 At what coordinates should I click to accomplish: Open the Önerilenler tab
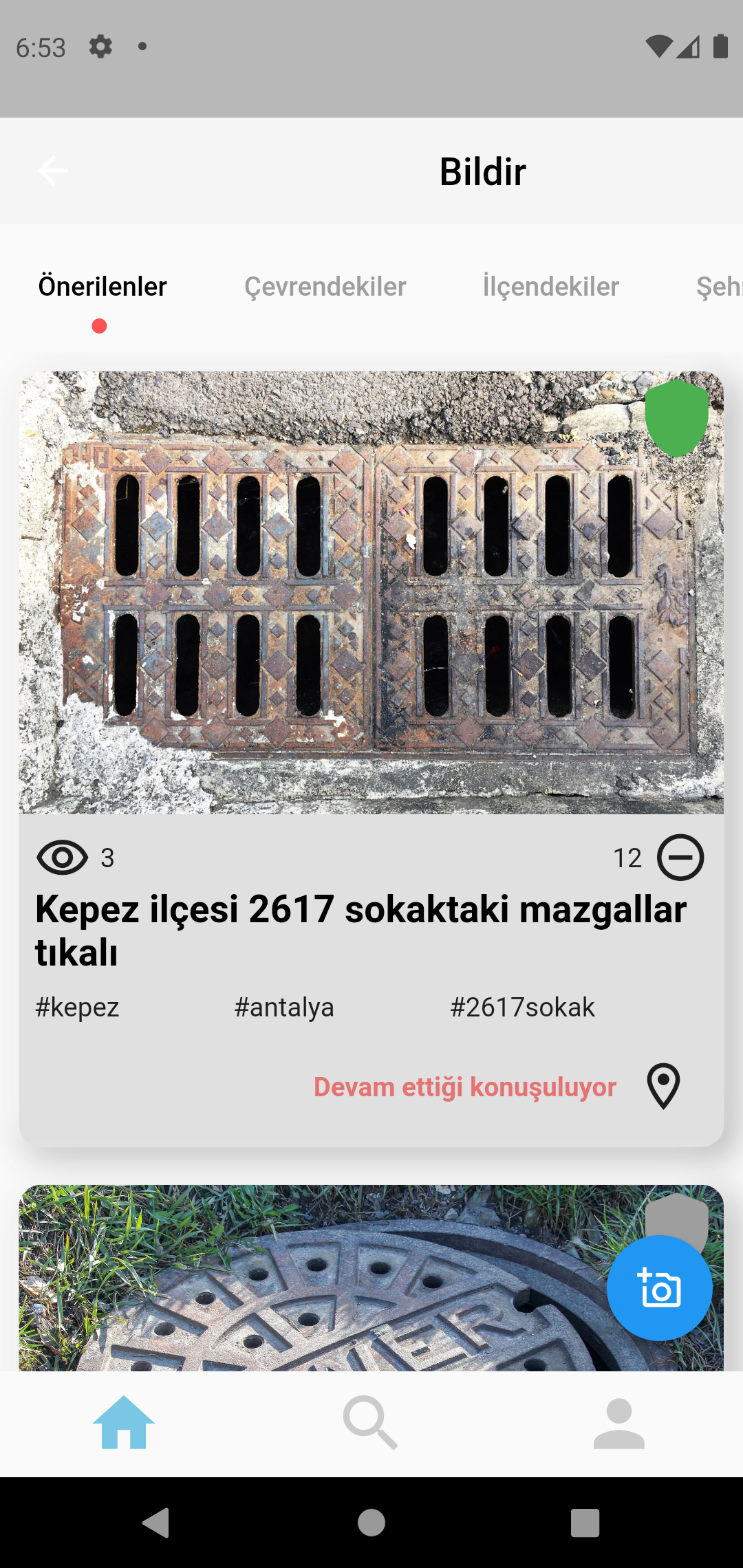[x=103, y=287]
